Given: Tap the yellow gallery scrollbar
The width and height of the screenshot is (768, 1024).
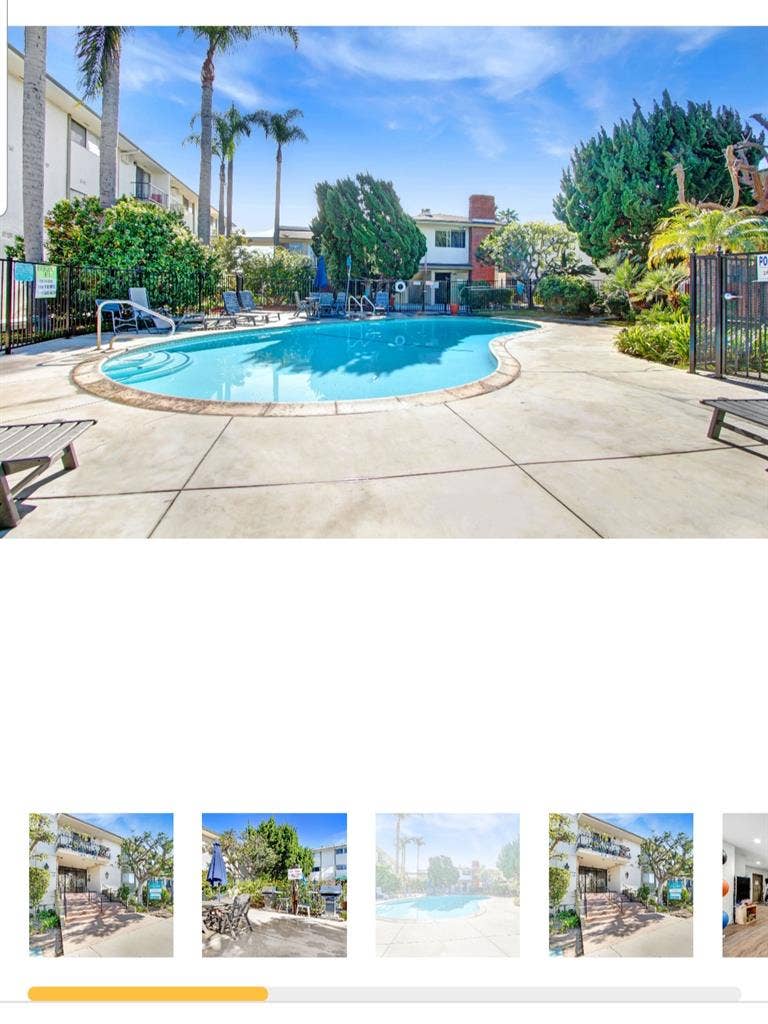Looking at the screenshot, I should [x=148, y=994].
